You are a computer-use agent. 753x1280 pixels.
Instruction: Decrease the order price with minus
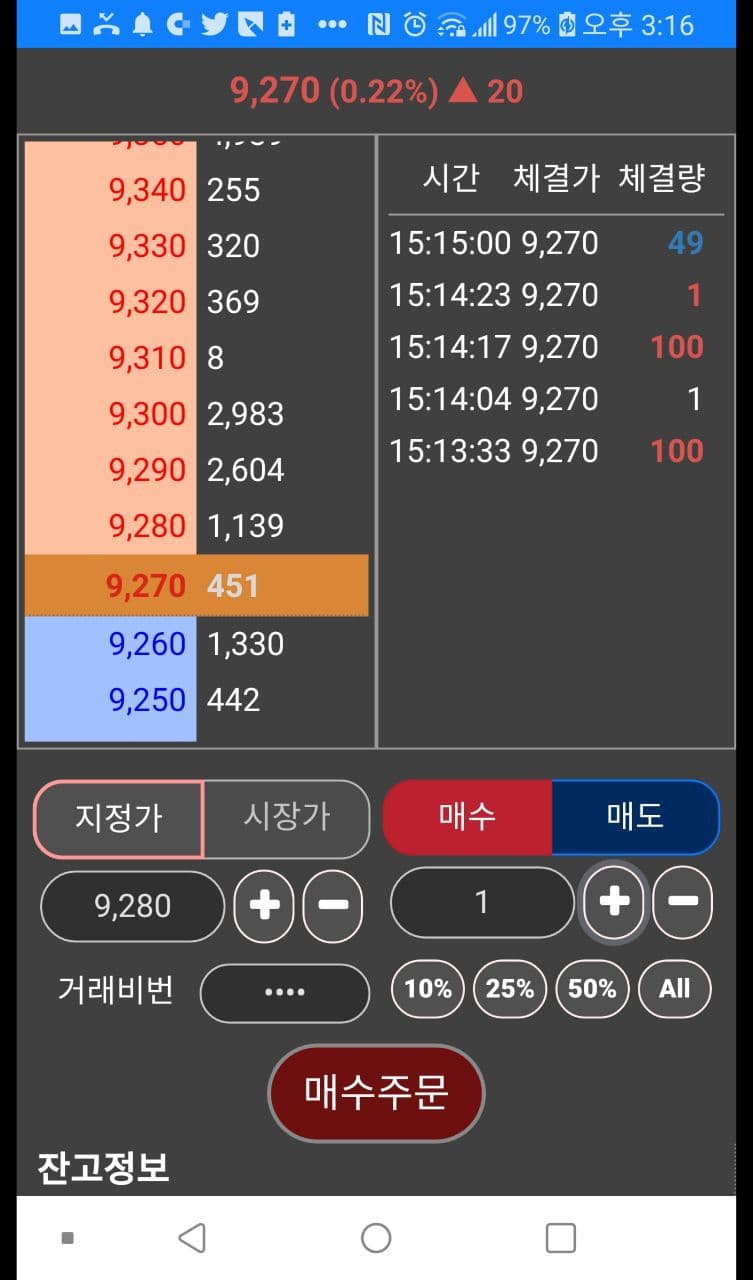(333, 906)
